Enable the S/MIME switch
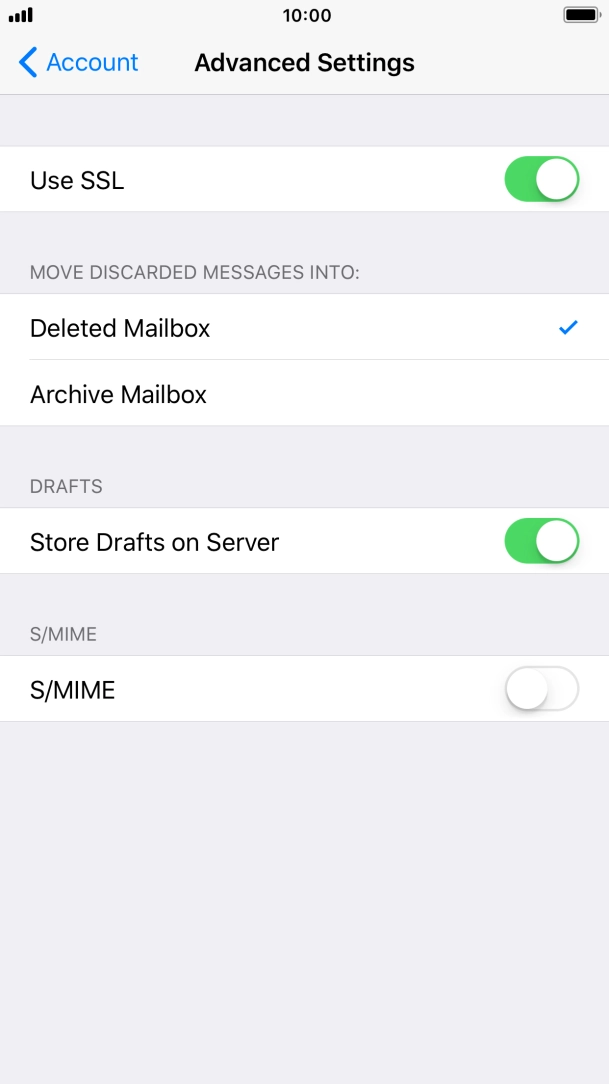This screenshot has height=1084, width=609. click(541, 689)
